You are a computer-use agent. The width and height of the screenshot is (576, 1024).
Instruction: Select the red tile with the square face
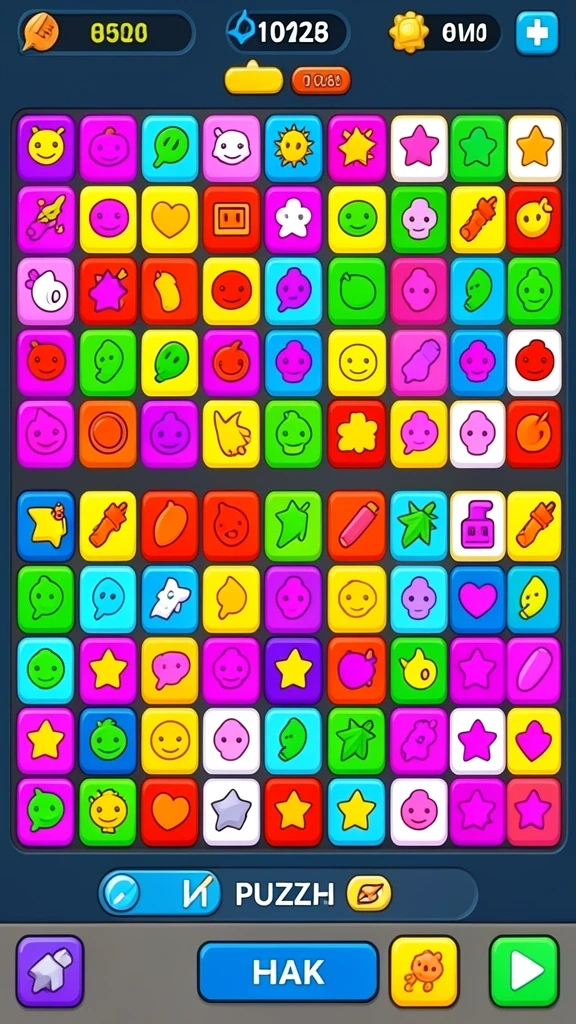point(231,219)
